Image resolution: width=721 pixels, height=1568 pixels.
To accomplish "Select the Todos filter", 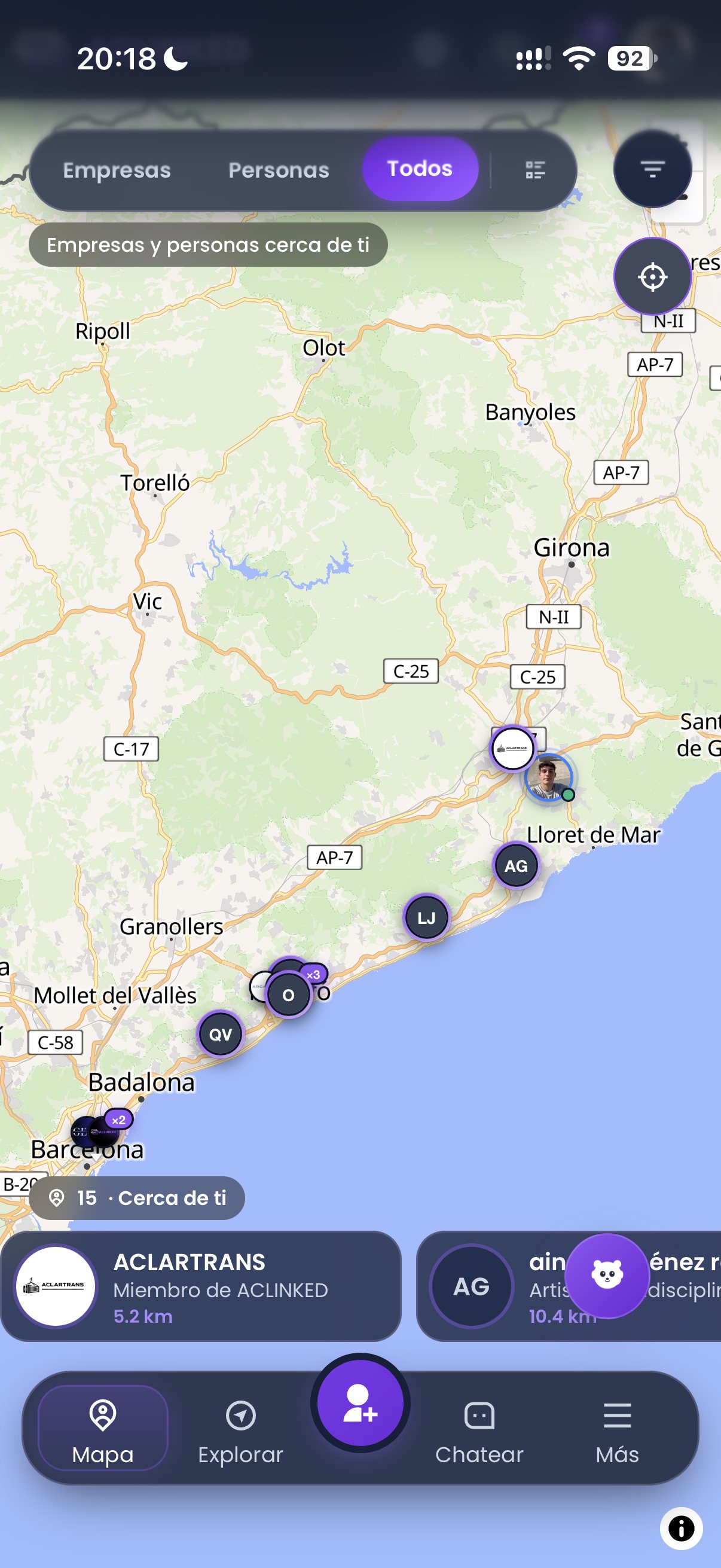I will click(420, 169).
